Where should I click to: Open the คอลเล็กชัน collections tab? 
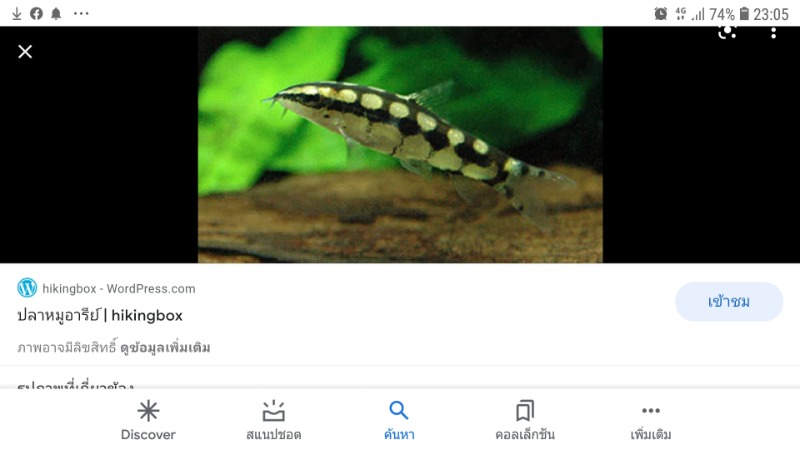525,420
